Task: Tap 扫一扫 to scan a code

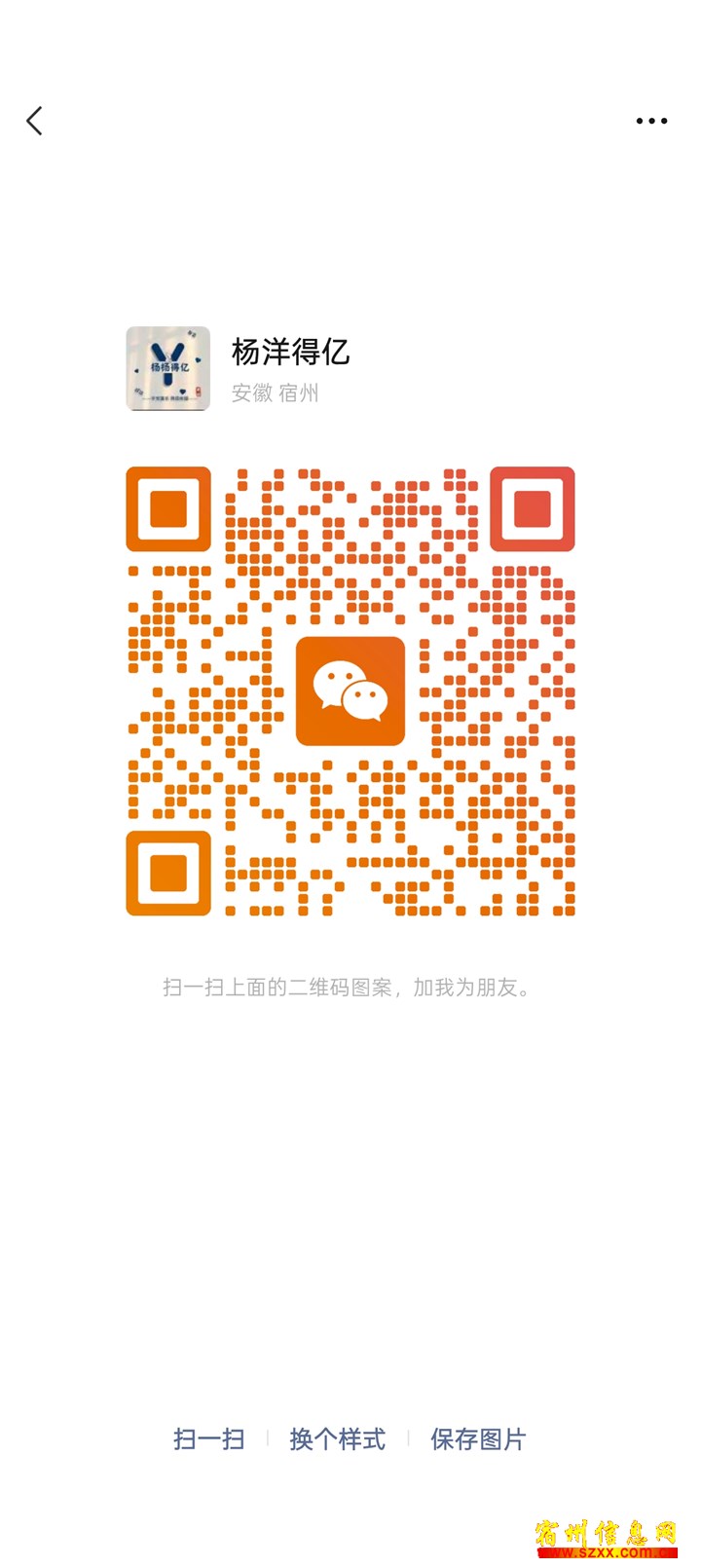Action: coord(208,1438)
